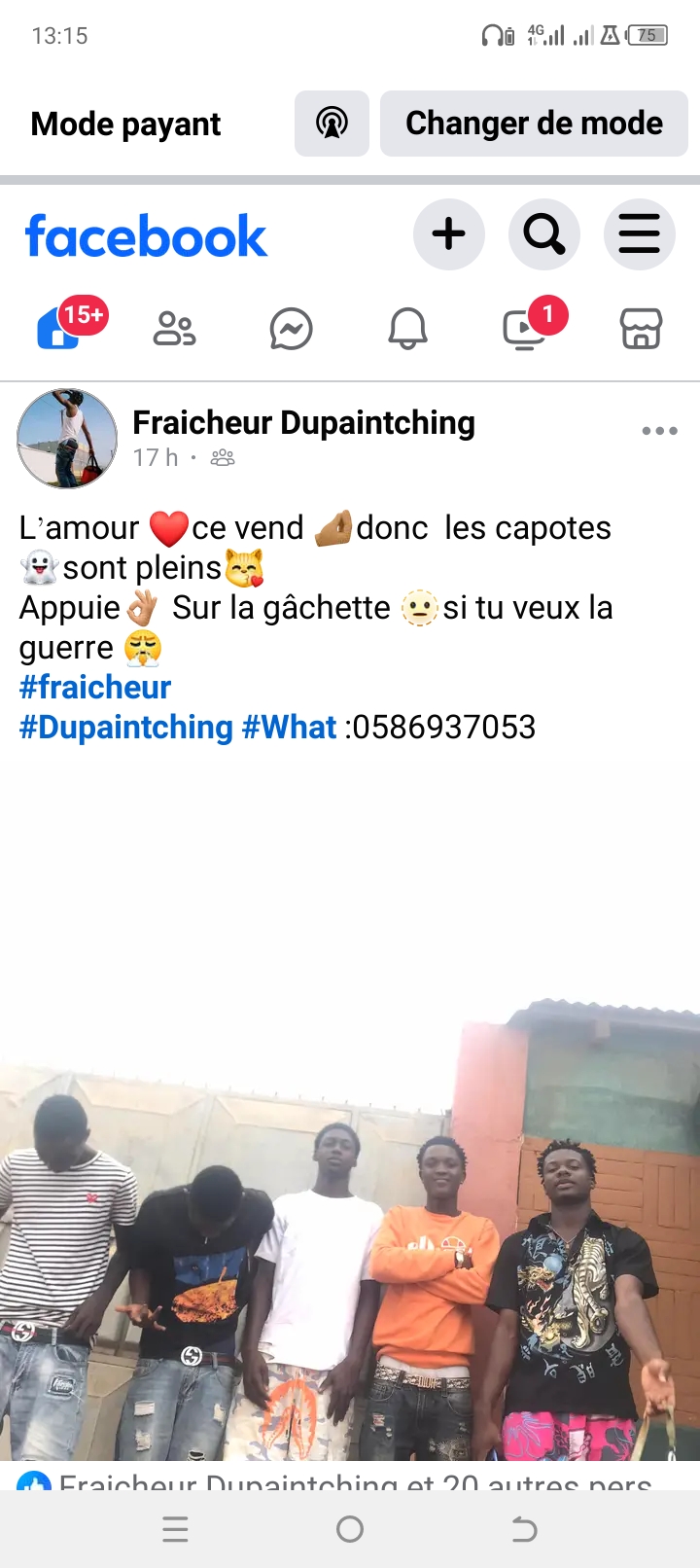Open Fraicheur Dupaintching's profile picture
Viewport: 700px width, 1568px height.
tap(67, 439)
